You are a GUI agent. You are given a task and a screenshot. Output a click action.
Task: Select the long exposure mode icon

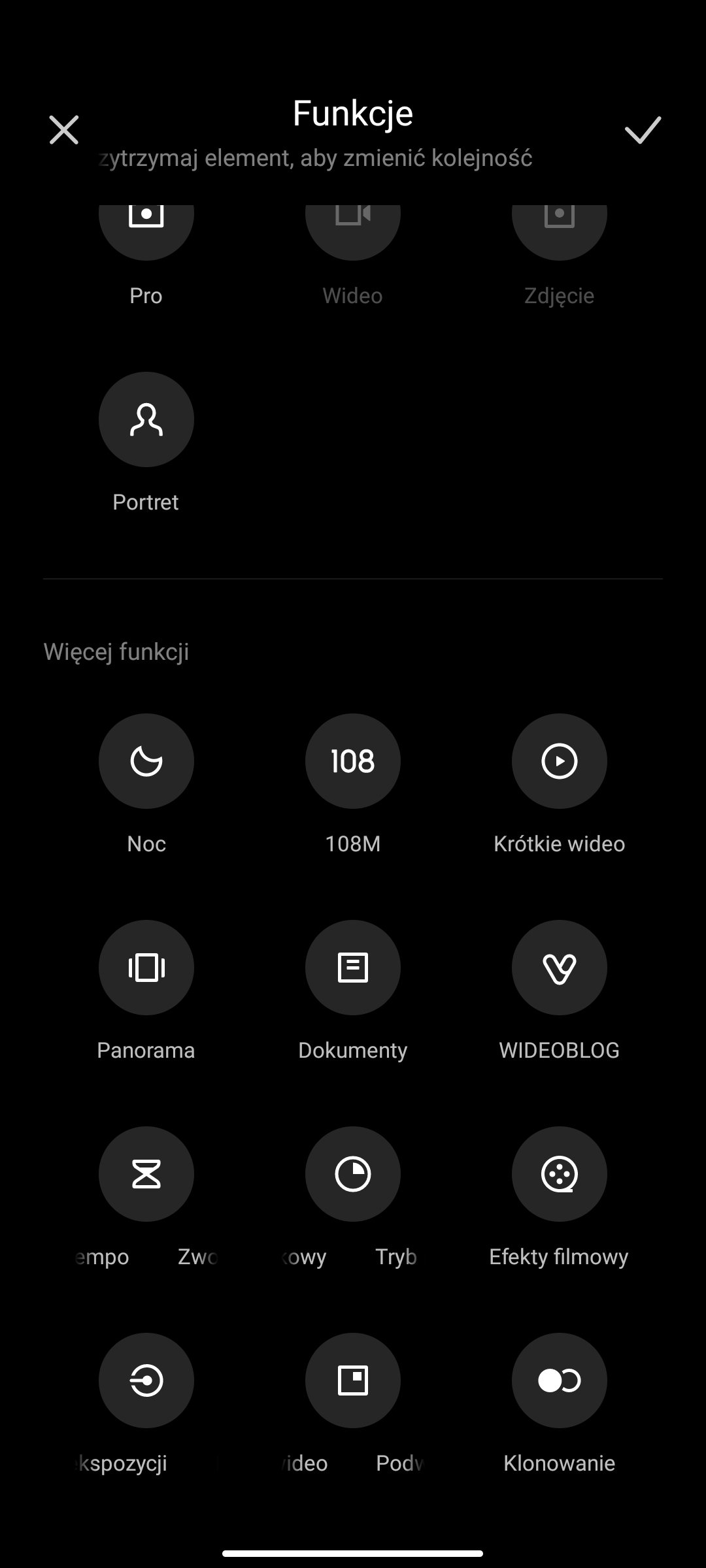[x=146, y=1380]
